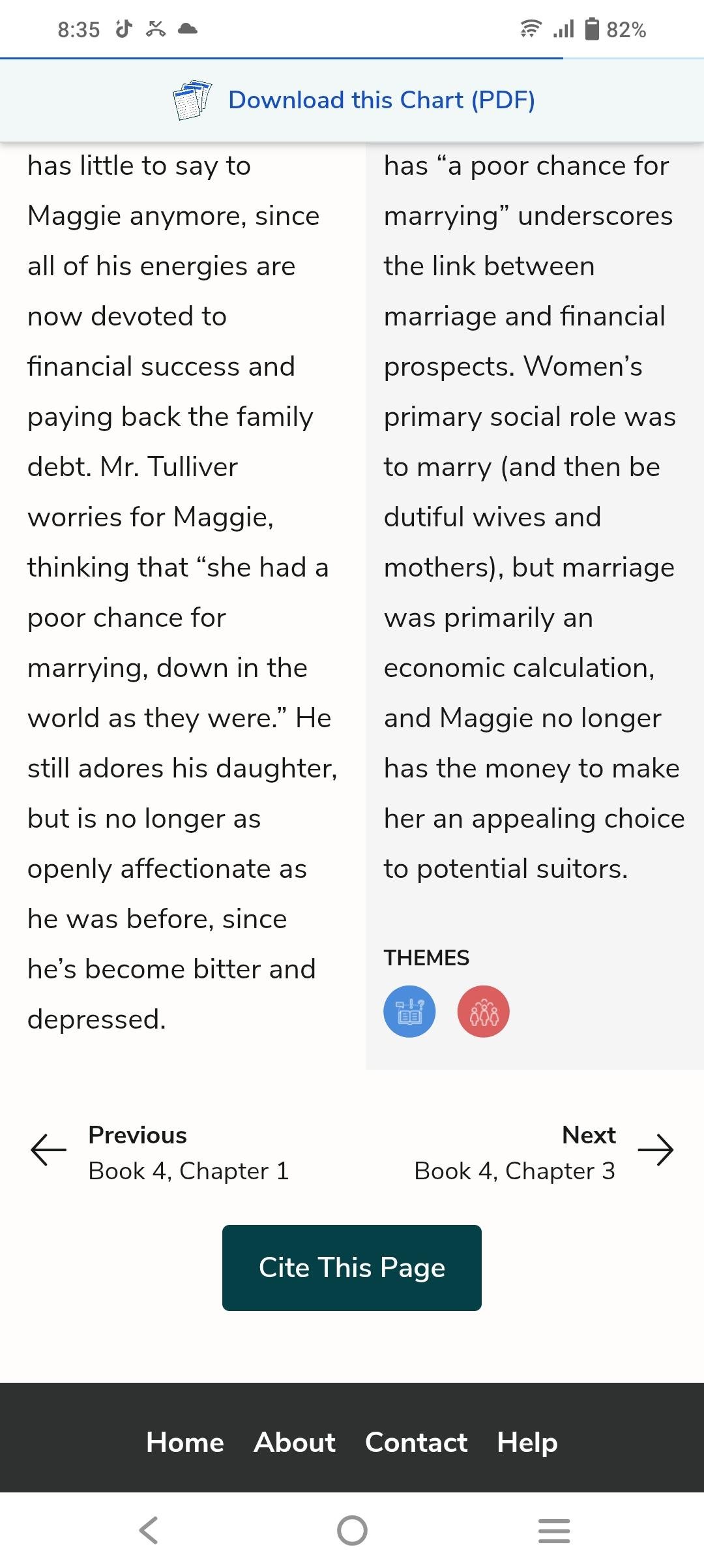Download this Chart as PDF
The height and width of the screenshot is (1568, 704).
click(381, 100)
